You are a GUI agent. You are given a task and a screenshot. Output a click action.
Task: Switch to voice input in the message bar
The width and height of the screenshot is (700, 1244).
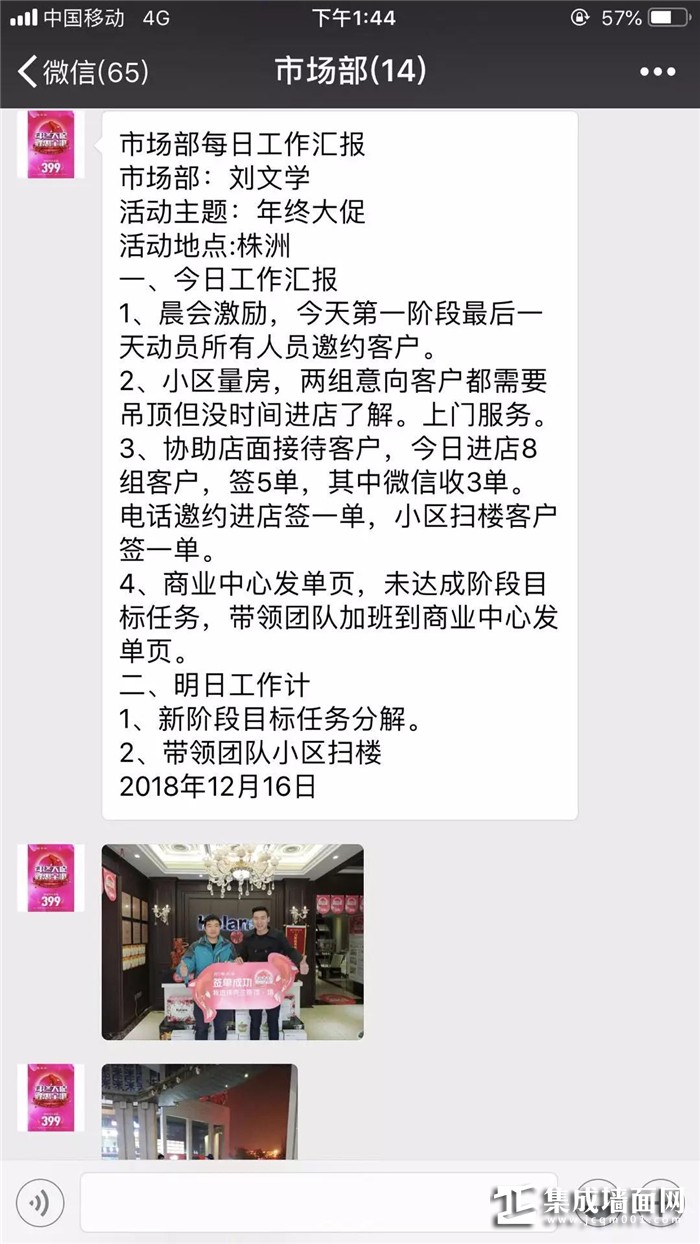click(41, 1201)
